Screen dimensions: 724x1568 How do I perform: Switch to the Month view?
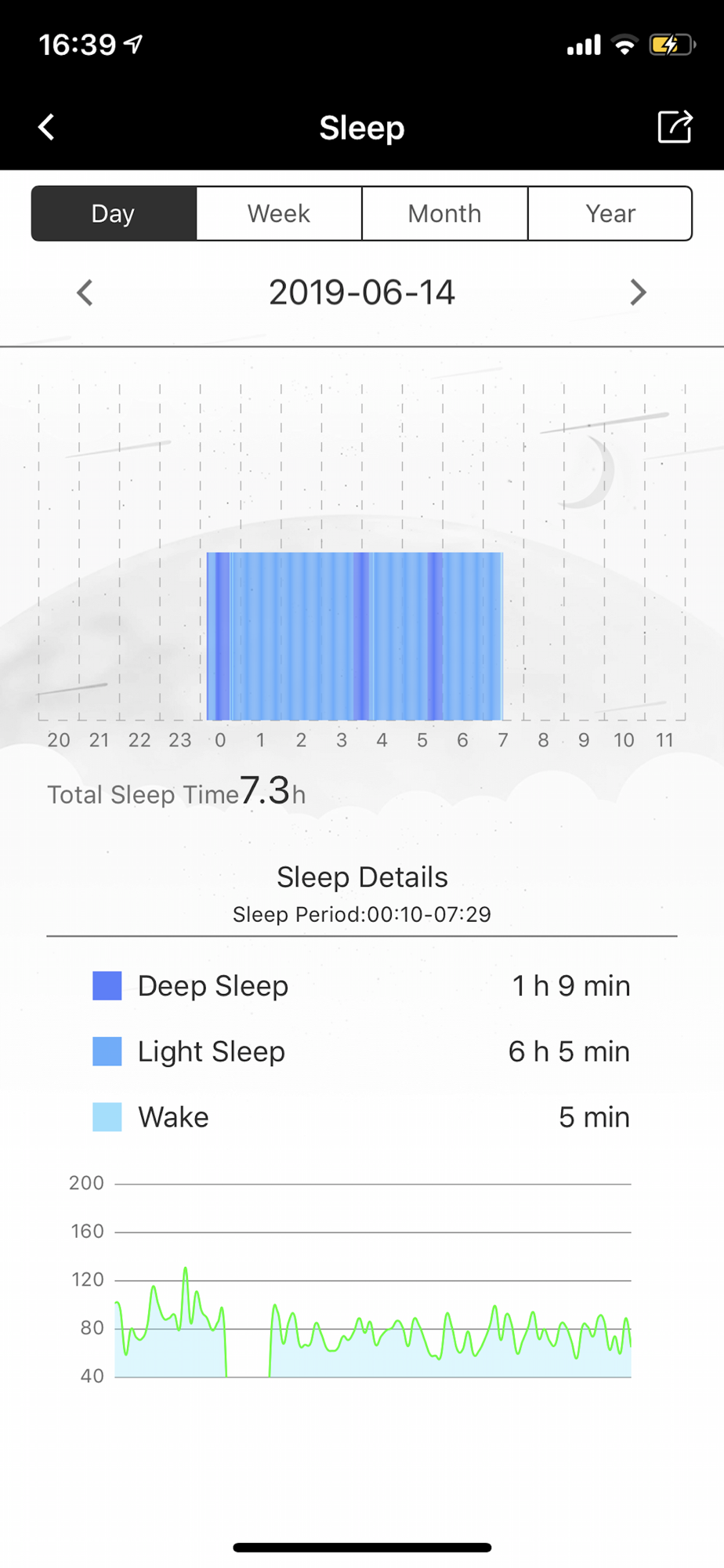click(x=444, y=213)
